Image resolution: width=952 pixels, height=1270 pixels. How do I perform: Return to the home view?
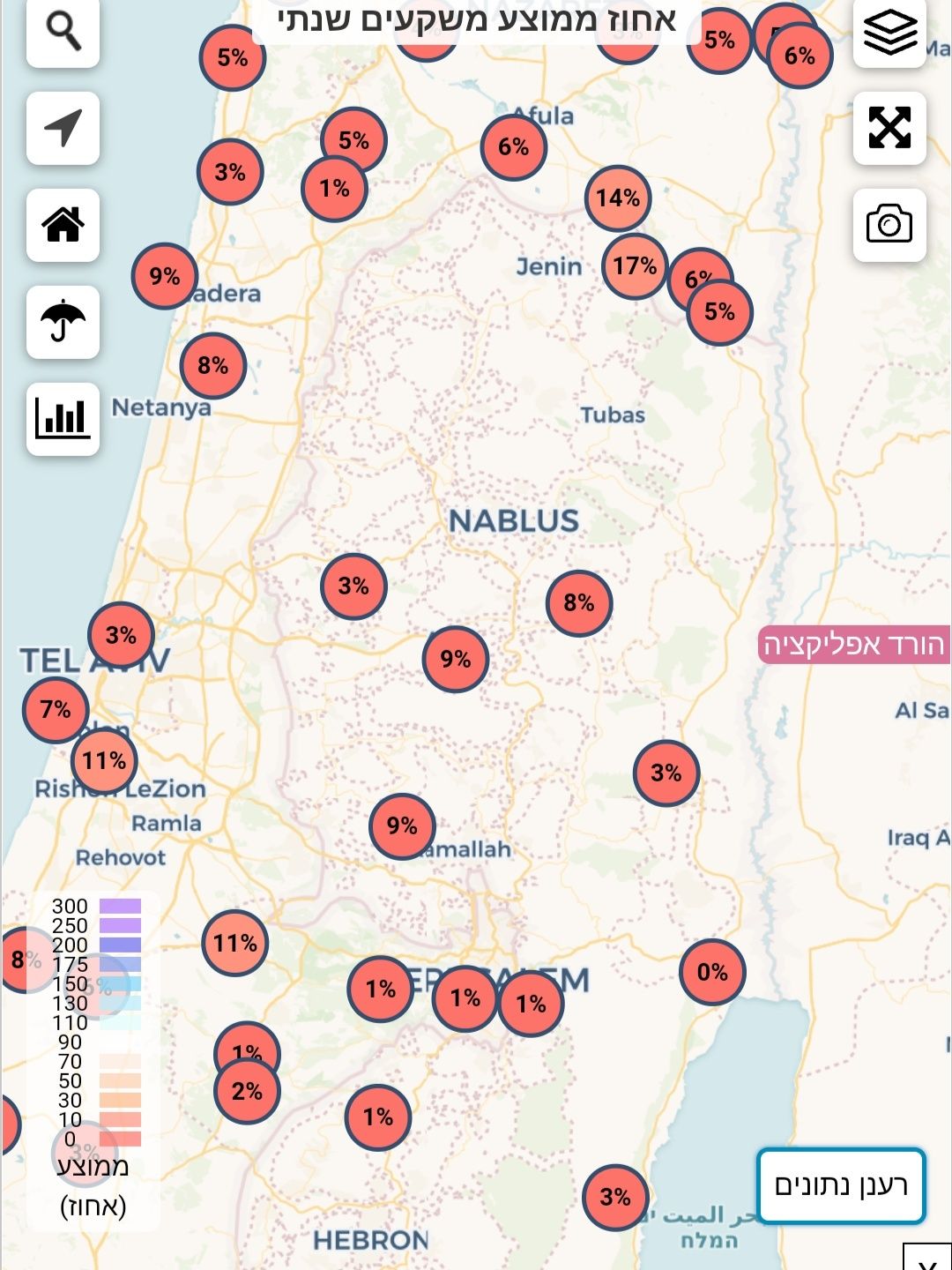(63, 225)
